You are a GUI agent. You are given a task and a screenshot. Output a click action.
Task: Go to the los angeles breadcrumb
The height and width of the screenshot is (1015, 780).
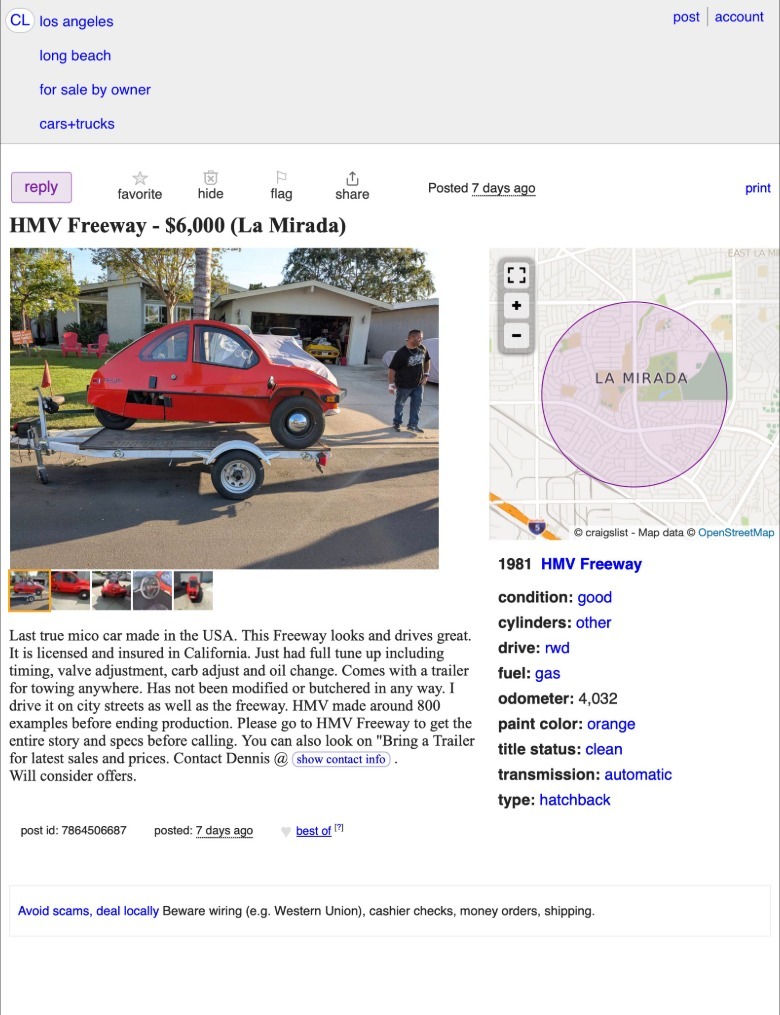[76, 21]
